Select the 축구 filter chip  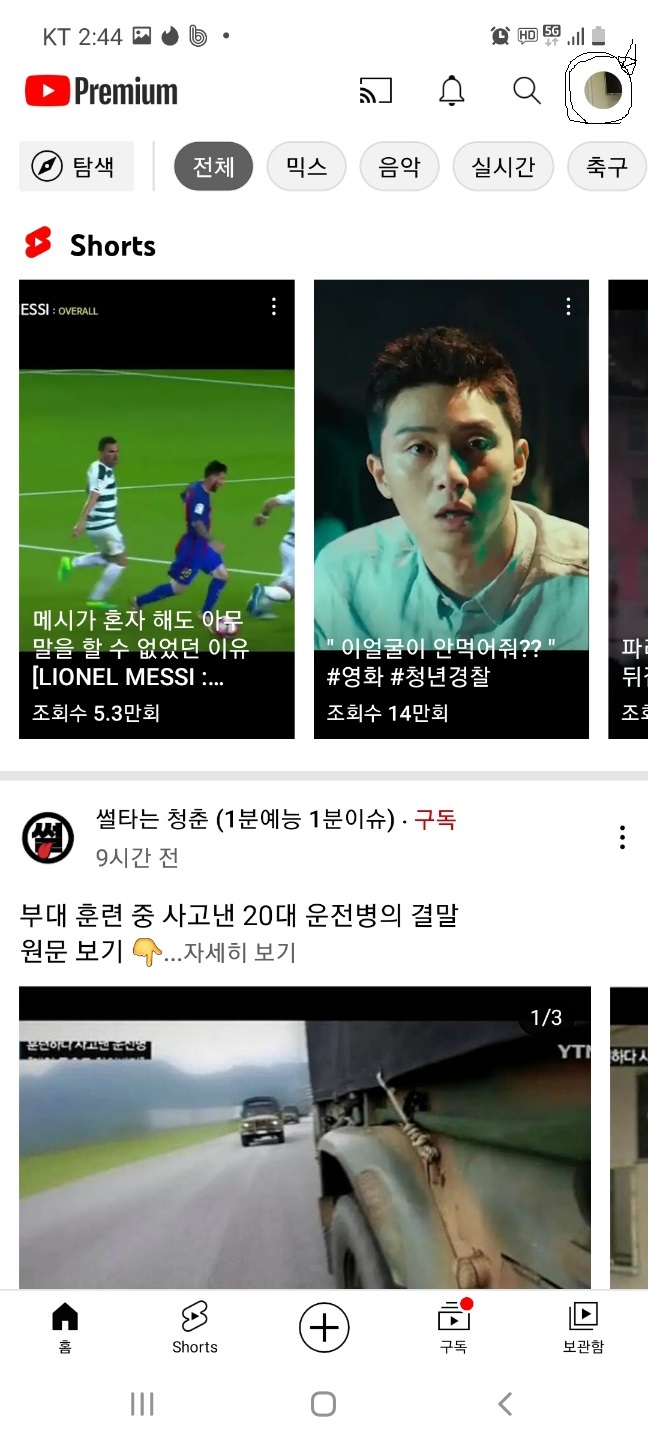pyautogui.click(x=606, y=166)
